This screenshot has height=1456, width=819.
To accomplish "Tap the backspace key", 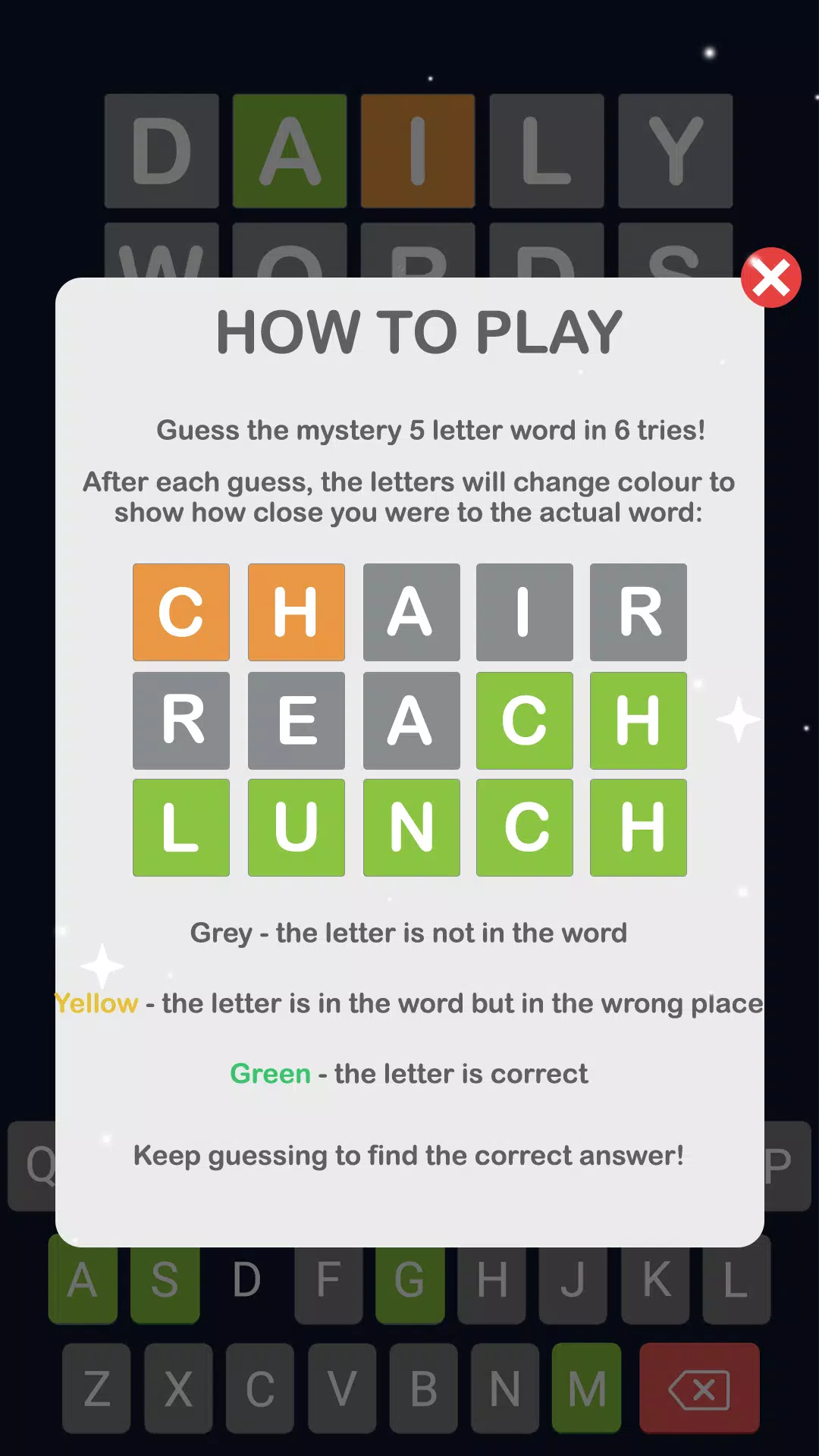I will [699, 1389].
